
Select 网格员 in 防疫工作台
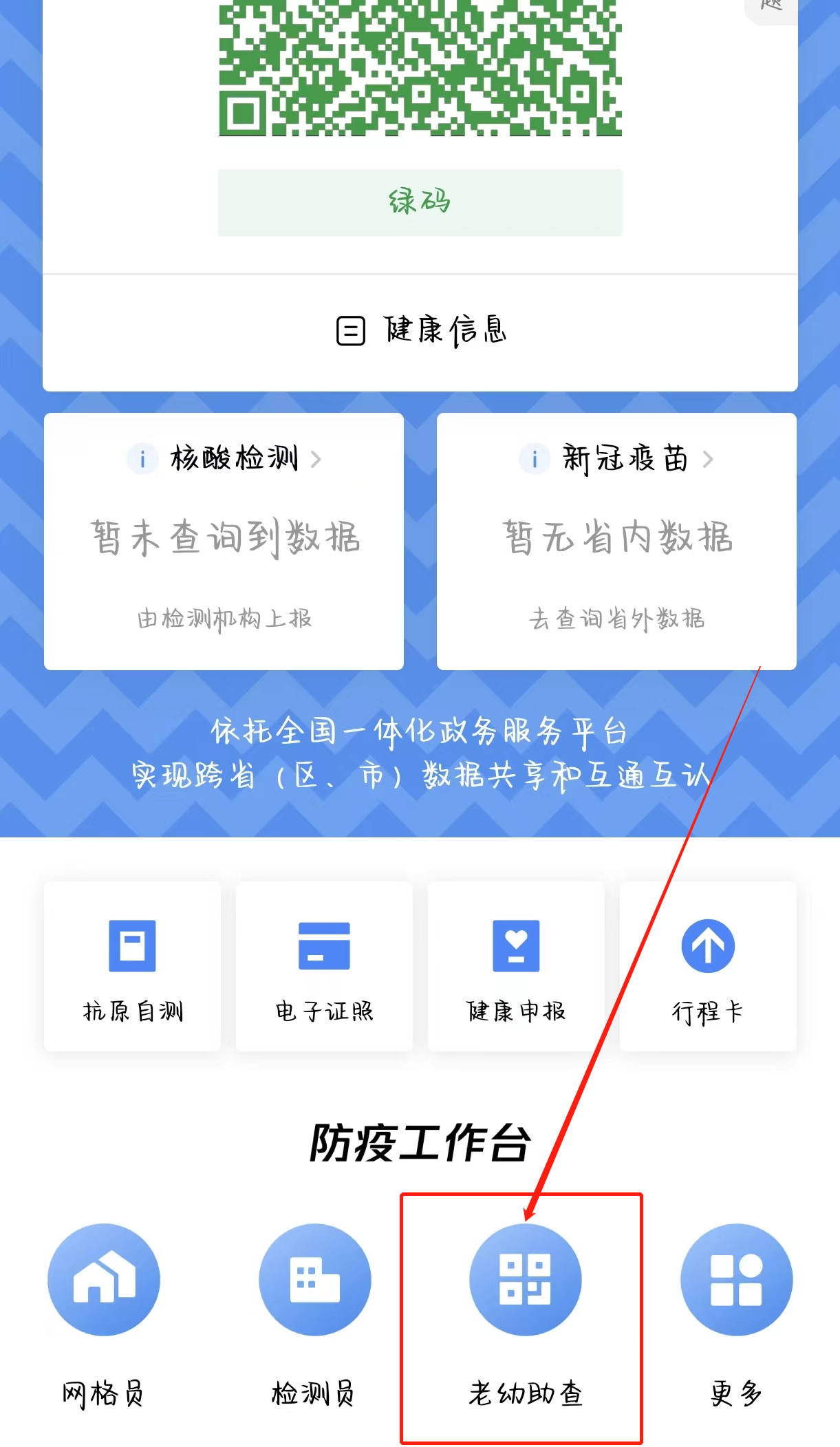pos(104,1280)
